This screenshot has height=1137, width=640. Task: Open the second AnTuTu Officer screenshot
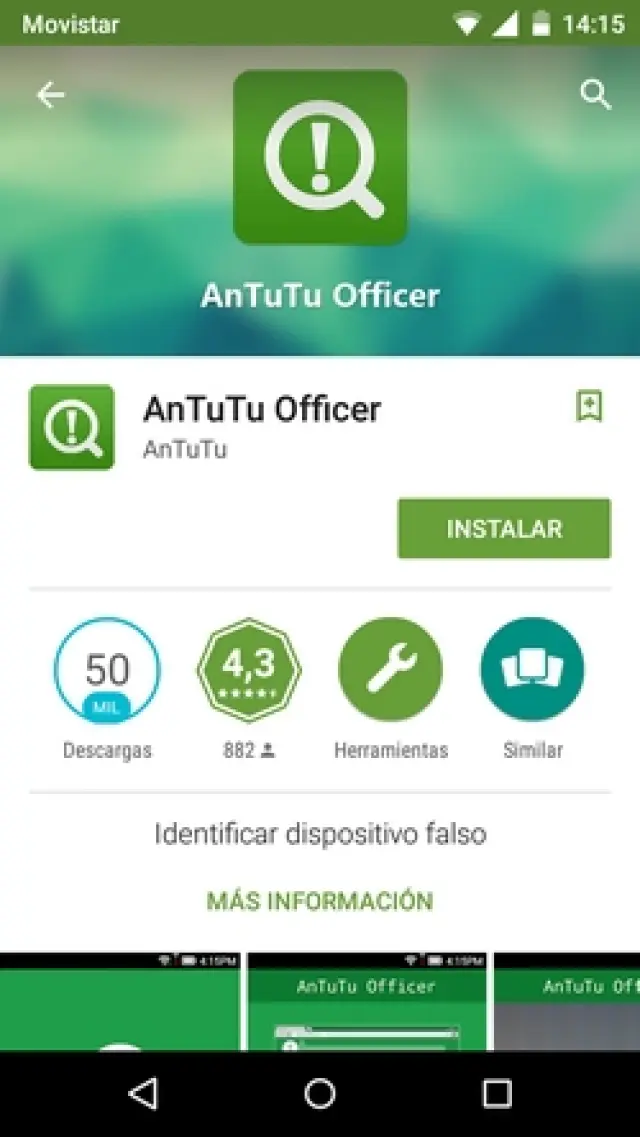pos(367,1000)
